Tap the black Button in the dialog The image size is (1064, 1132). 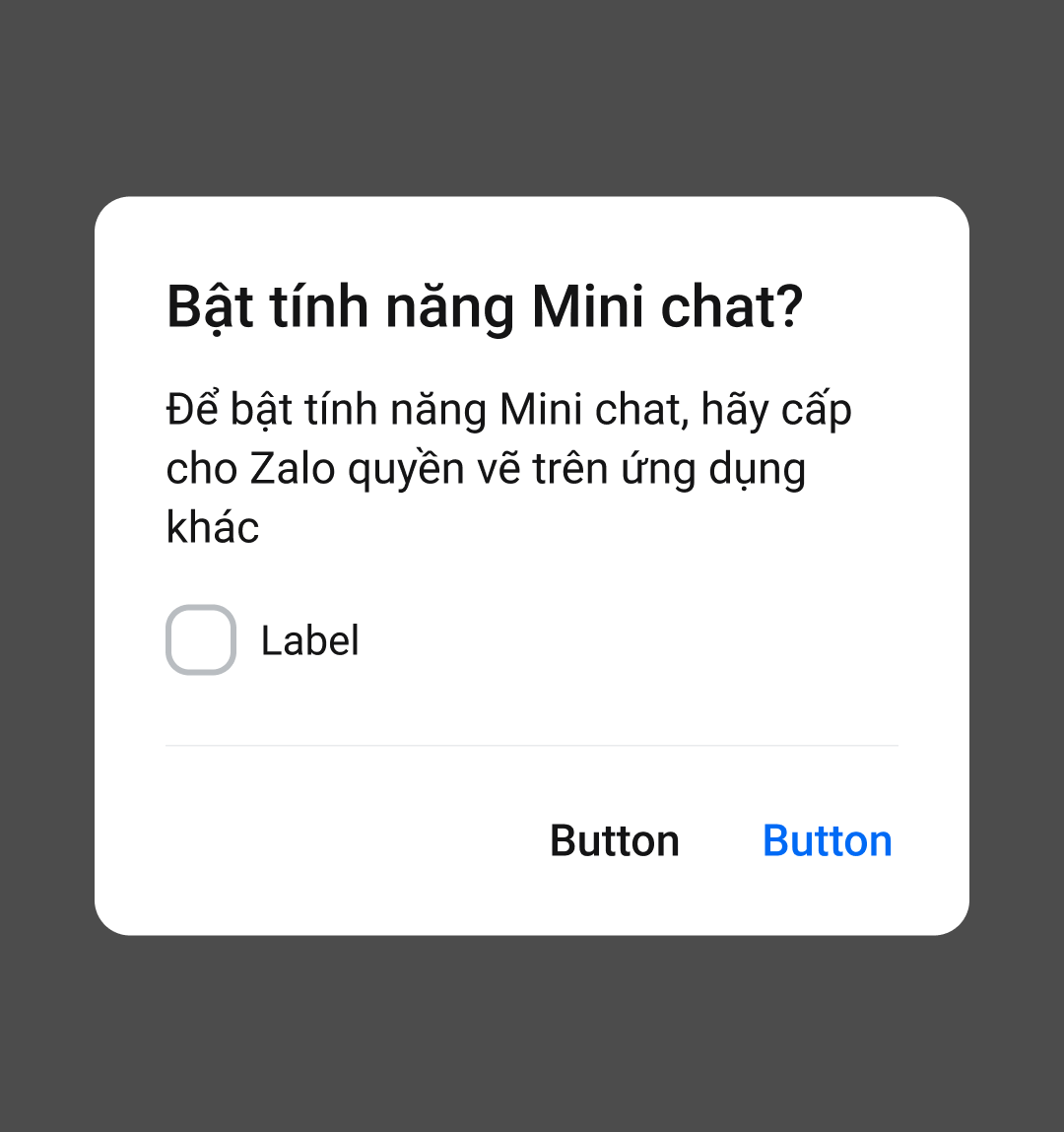point(615,840)
